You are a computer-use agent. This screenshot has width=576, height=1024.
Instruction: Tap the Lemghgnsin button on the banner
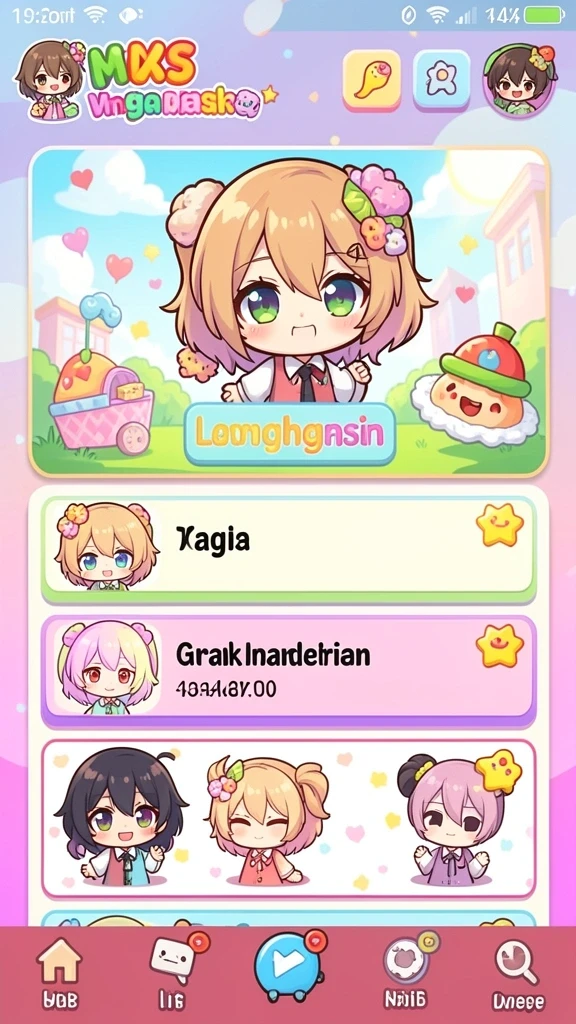tap(289, 434)
